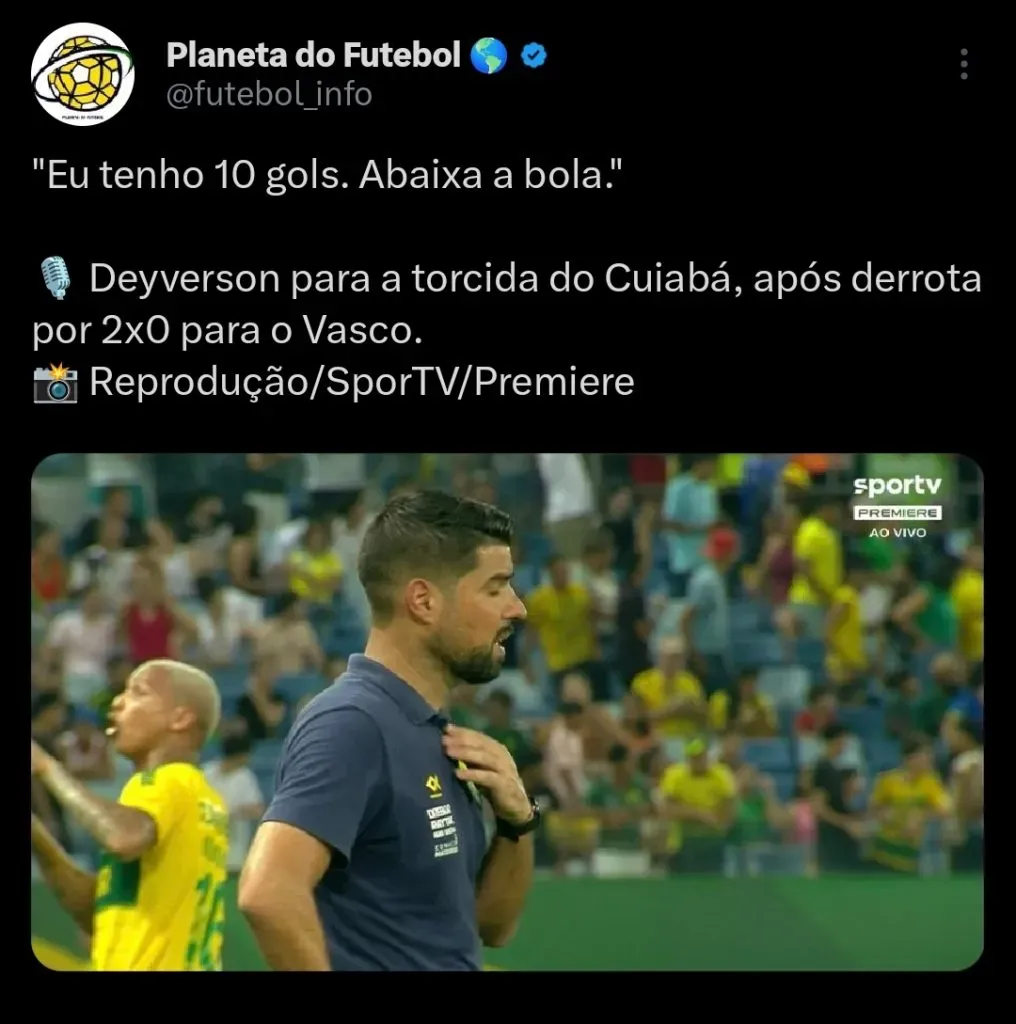Open the Planeta do Futebol account name
Screen dimensions: 1016x1024
click(x=313, y=55)
